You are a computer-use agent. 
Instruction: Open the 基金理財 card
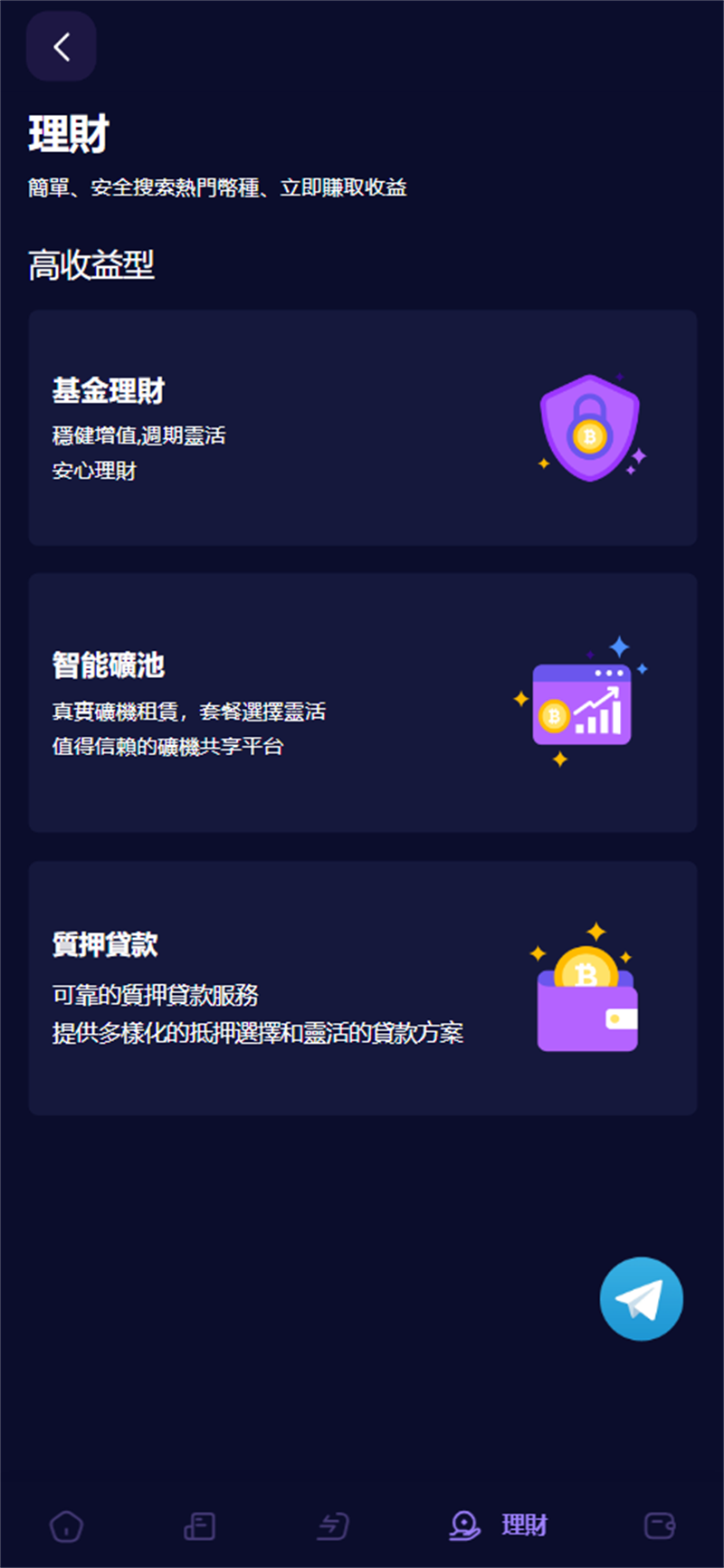[x=363, y=427]
